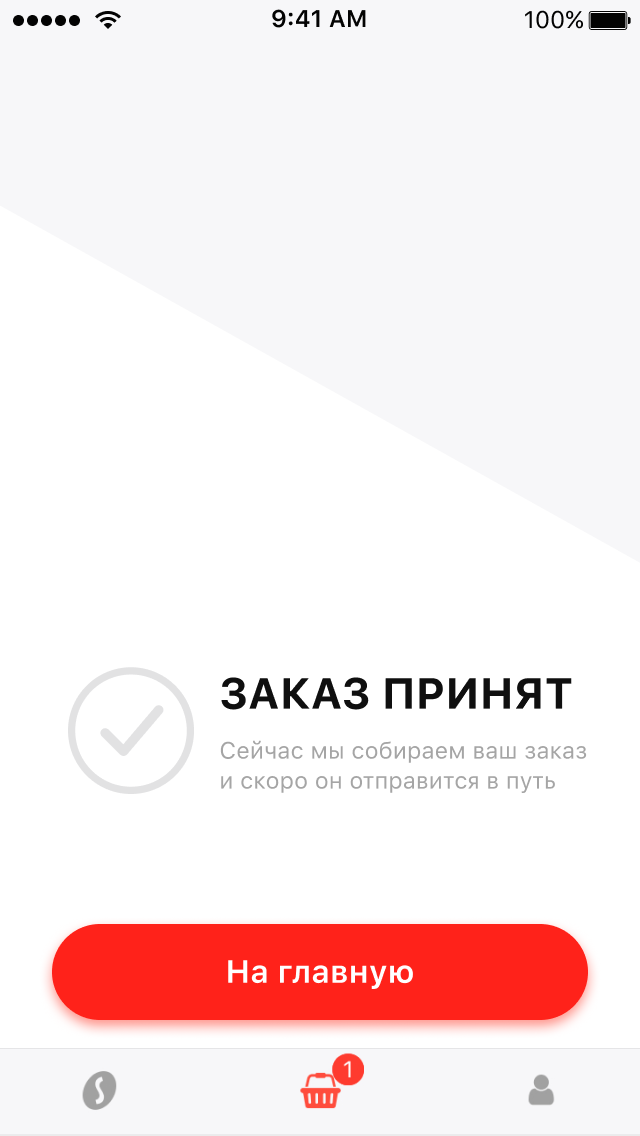This screenshot has height=1136, width=640.
Task: Open the coffee bean home tab
Action: pyautogui.click(x=99, y=1090)
